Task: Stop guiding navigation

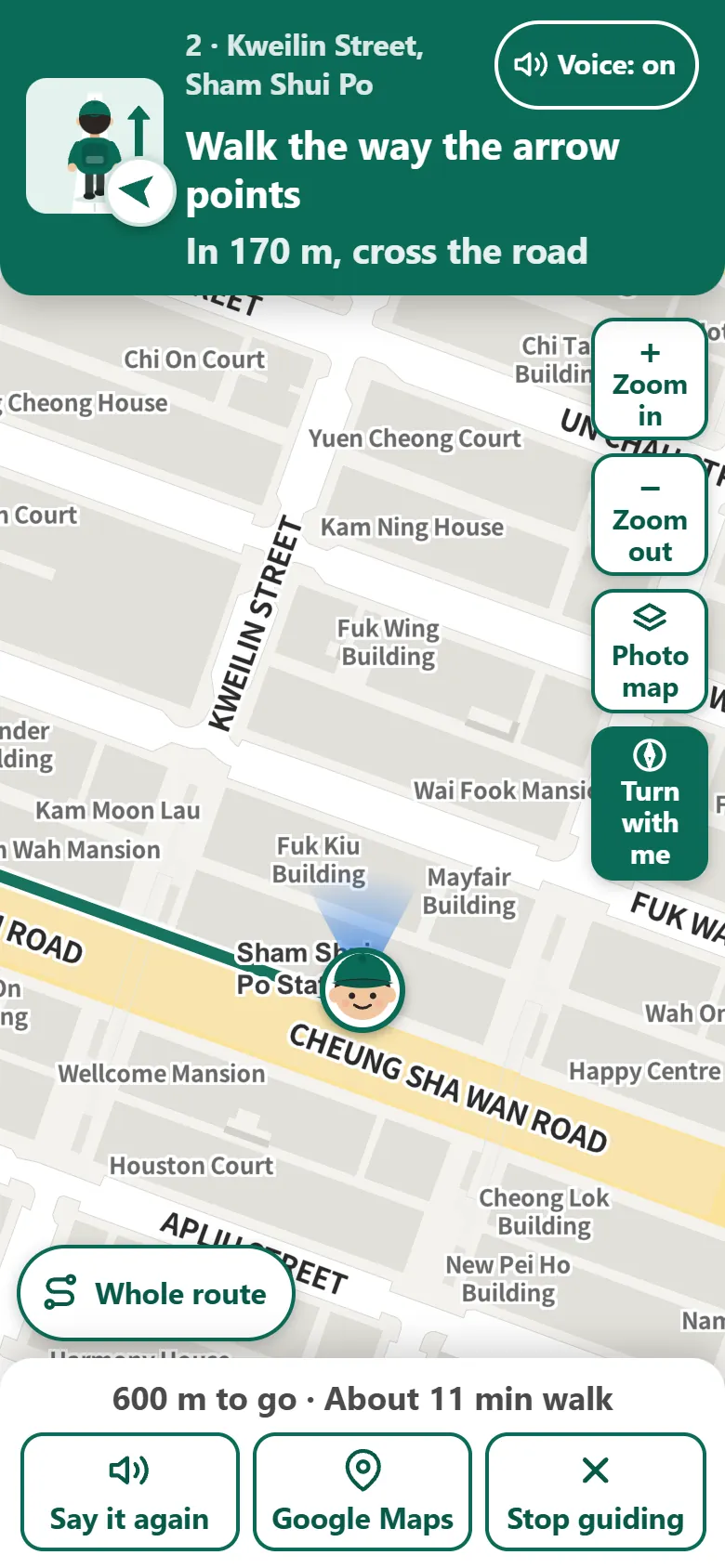Action: coord(595,1492)
